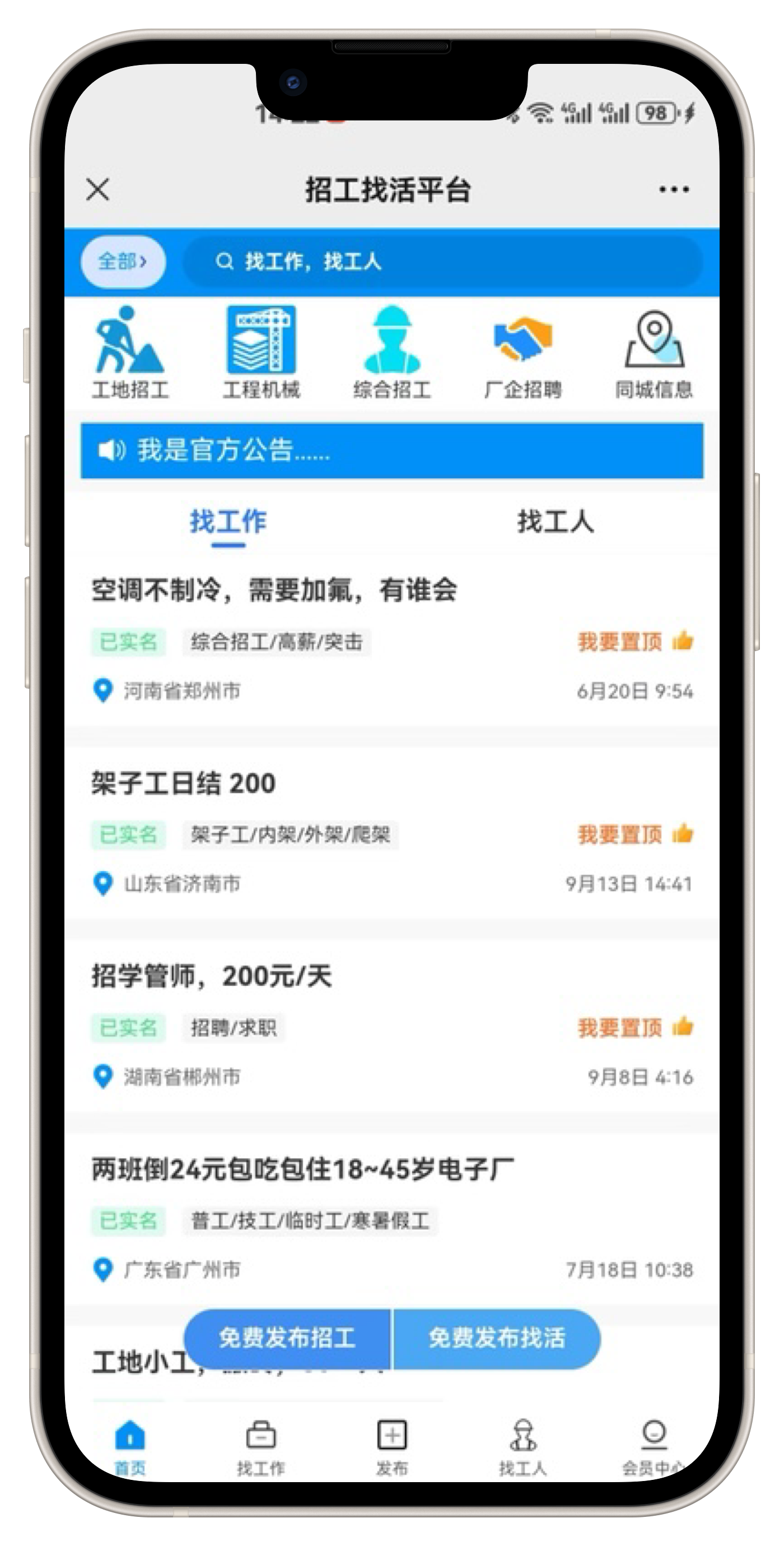Open the official announcement banner

(x=391, y=451)
